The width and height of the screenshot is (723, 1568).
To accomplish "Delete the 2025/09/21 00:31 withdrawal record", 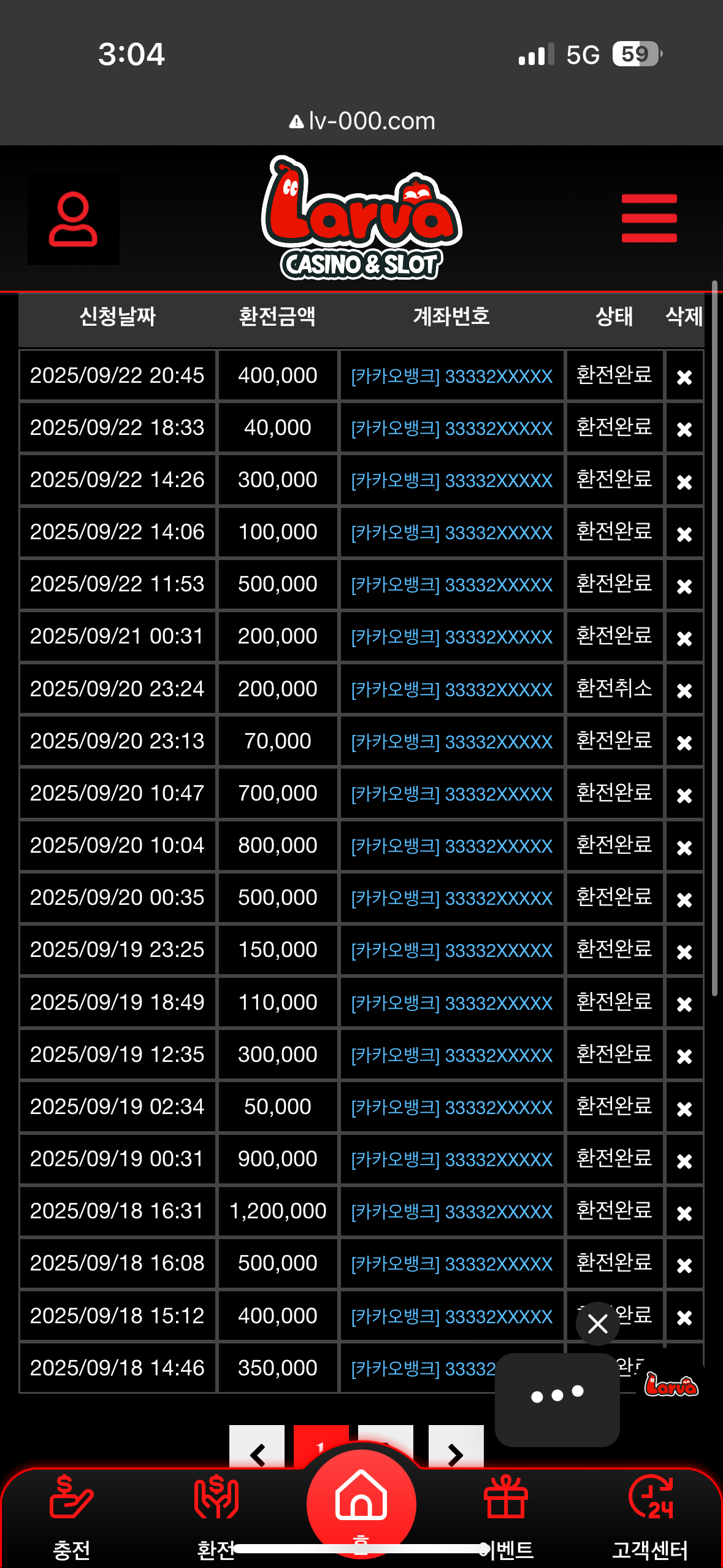I will tap(684, 638).
